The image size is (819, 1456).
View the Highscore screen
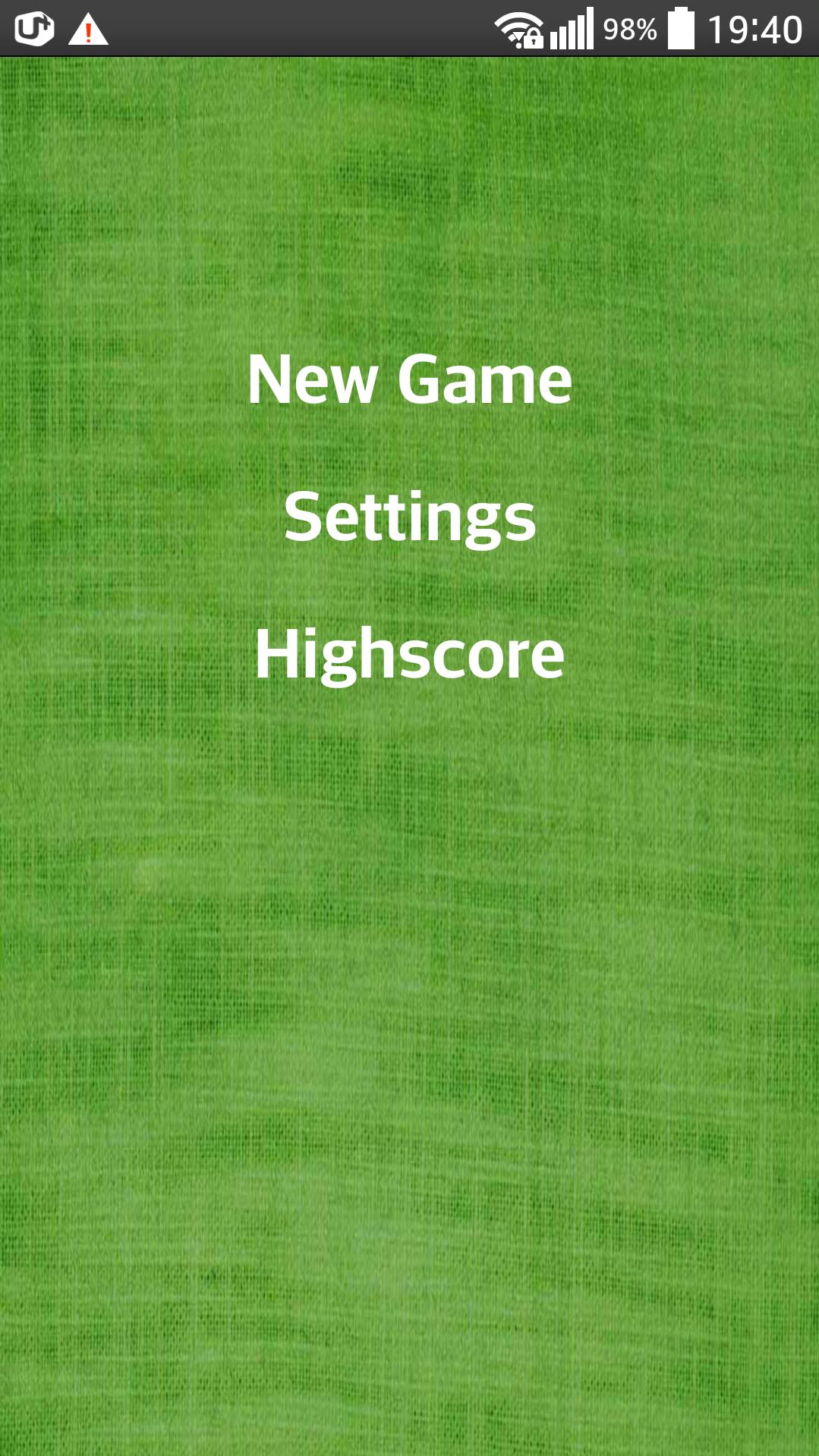pos(409,654)
